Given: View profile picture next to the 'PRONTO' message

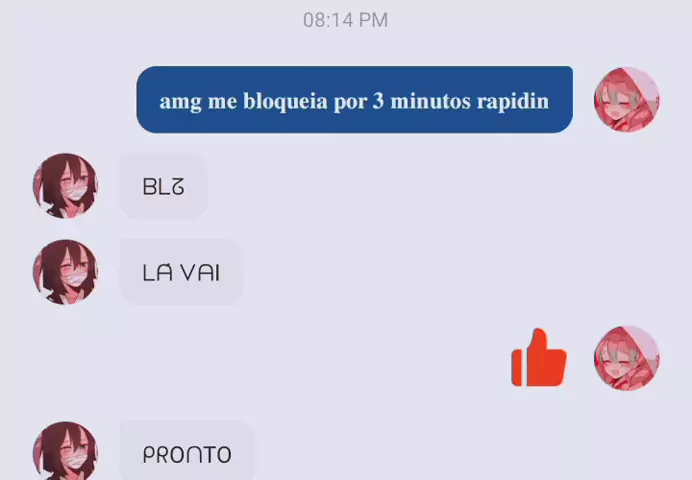Looking at the screenshot, I should (66, 451).
